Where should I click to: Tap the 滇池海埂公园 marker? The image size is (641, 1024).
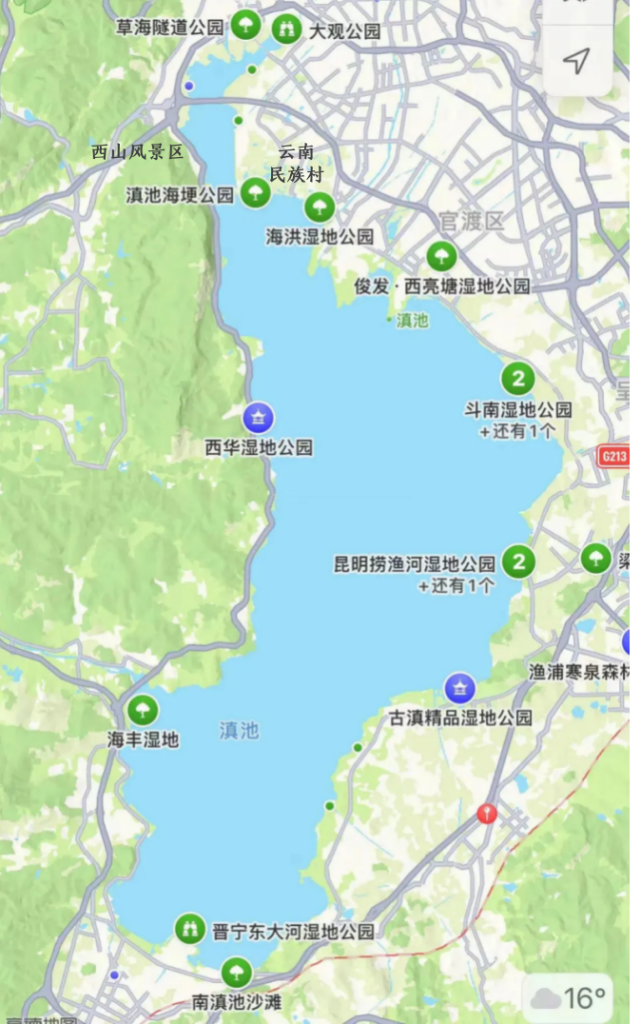256,192
